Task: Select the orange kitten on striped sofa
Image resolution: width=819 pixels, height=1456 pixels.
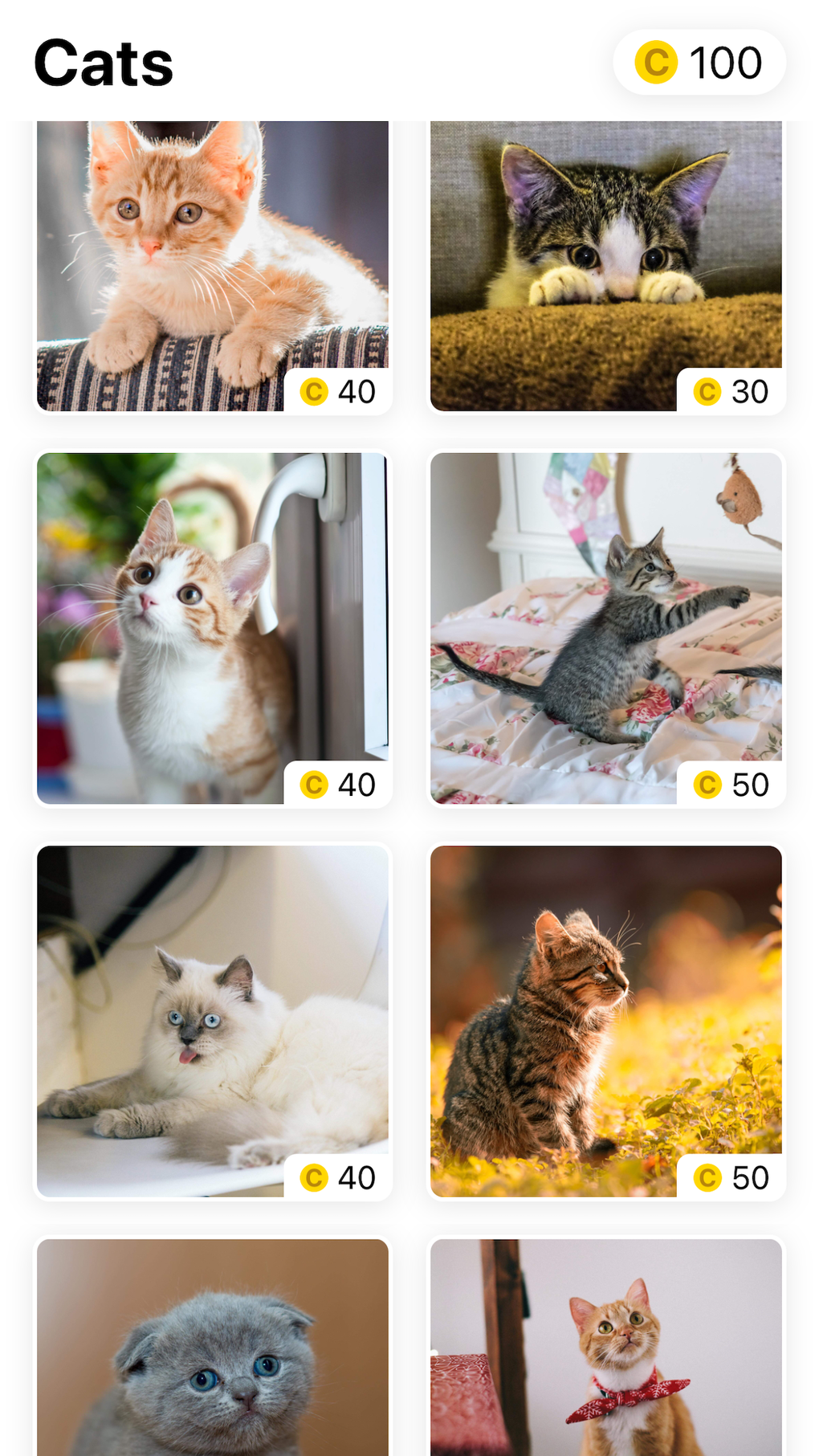Action: tap(212, 265)
